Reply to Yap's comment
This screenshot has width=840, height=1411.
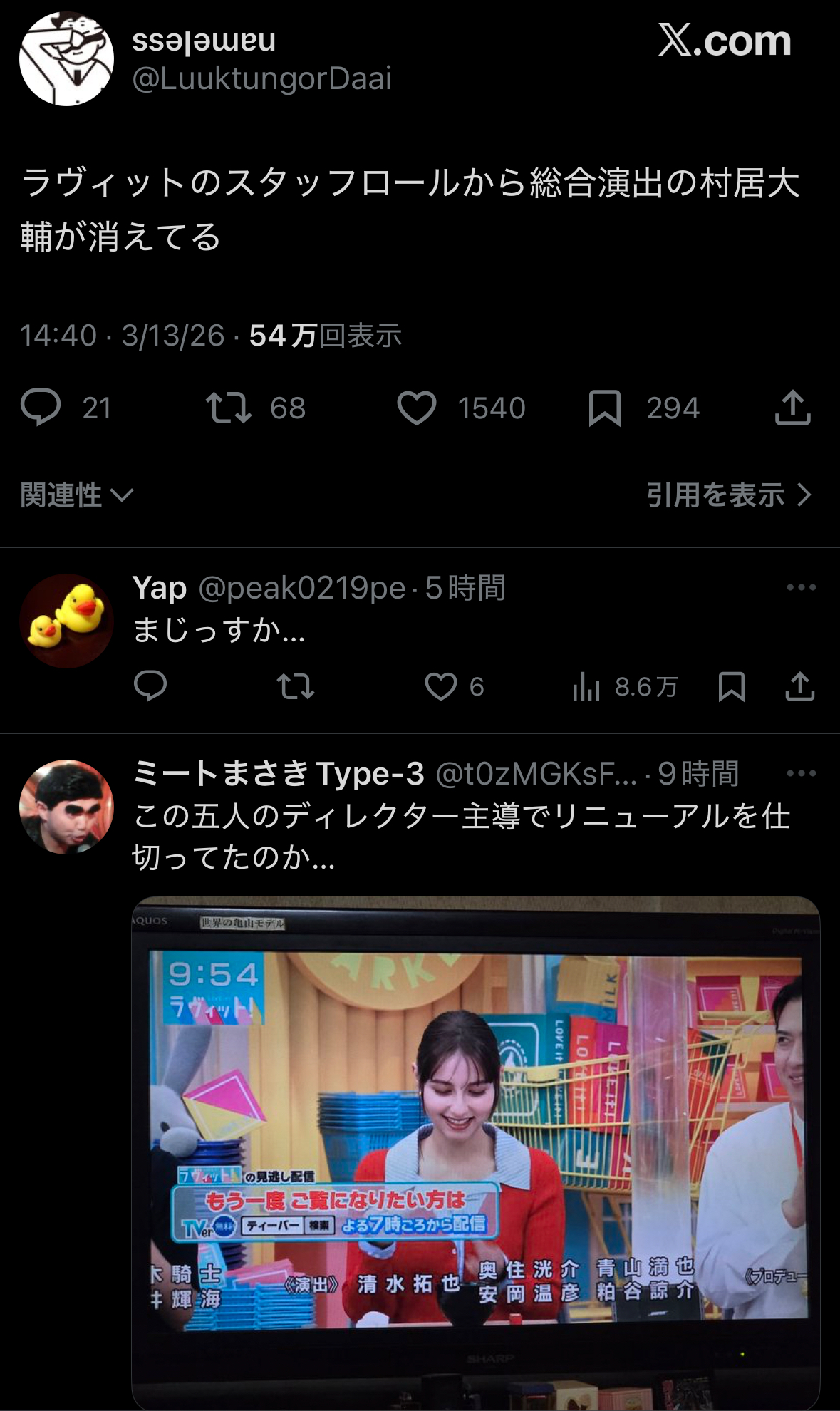pyautogui.click(x=150, y=686)
